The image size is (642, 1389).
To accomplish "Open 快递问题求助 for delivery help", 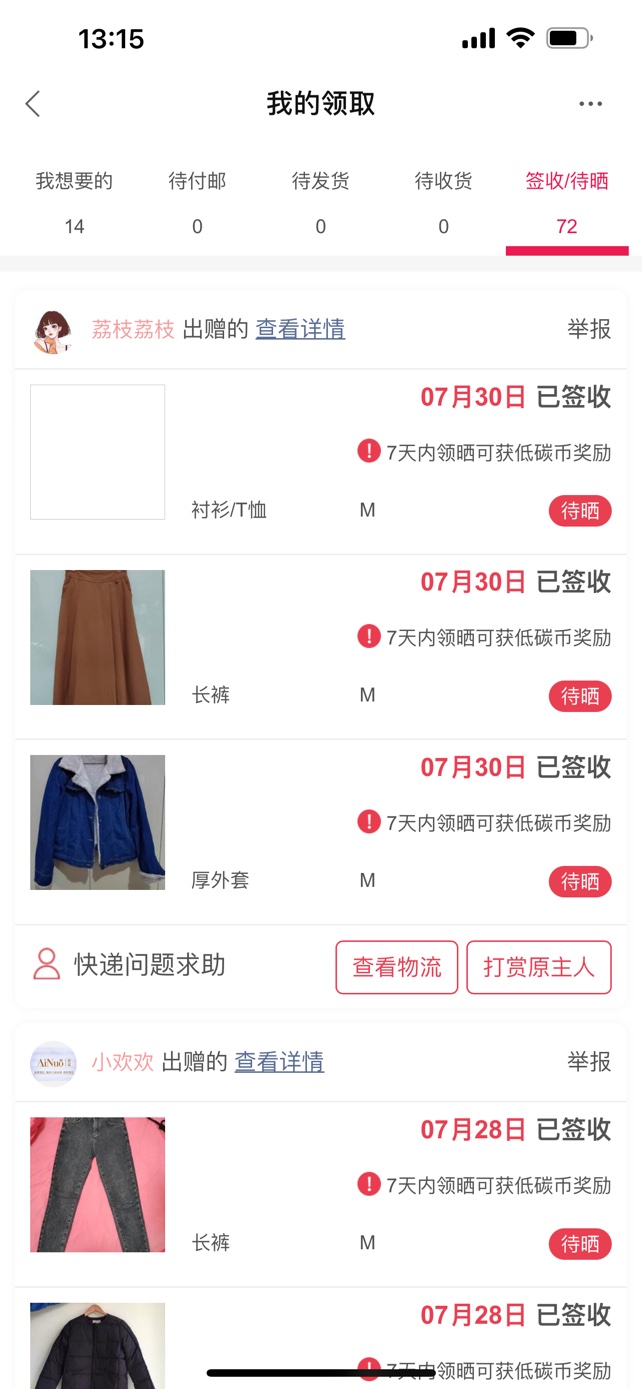I will pyautogui.click(x=130, y=965).
